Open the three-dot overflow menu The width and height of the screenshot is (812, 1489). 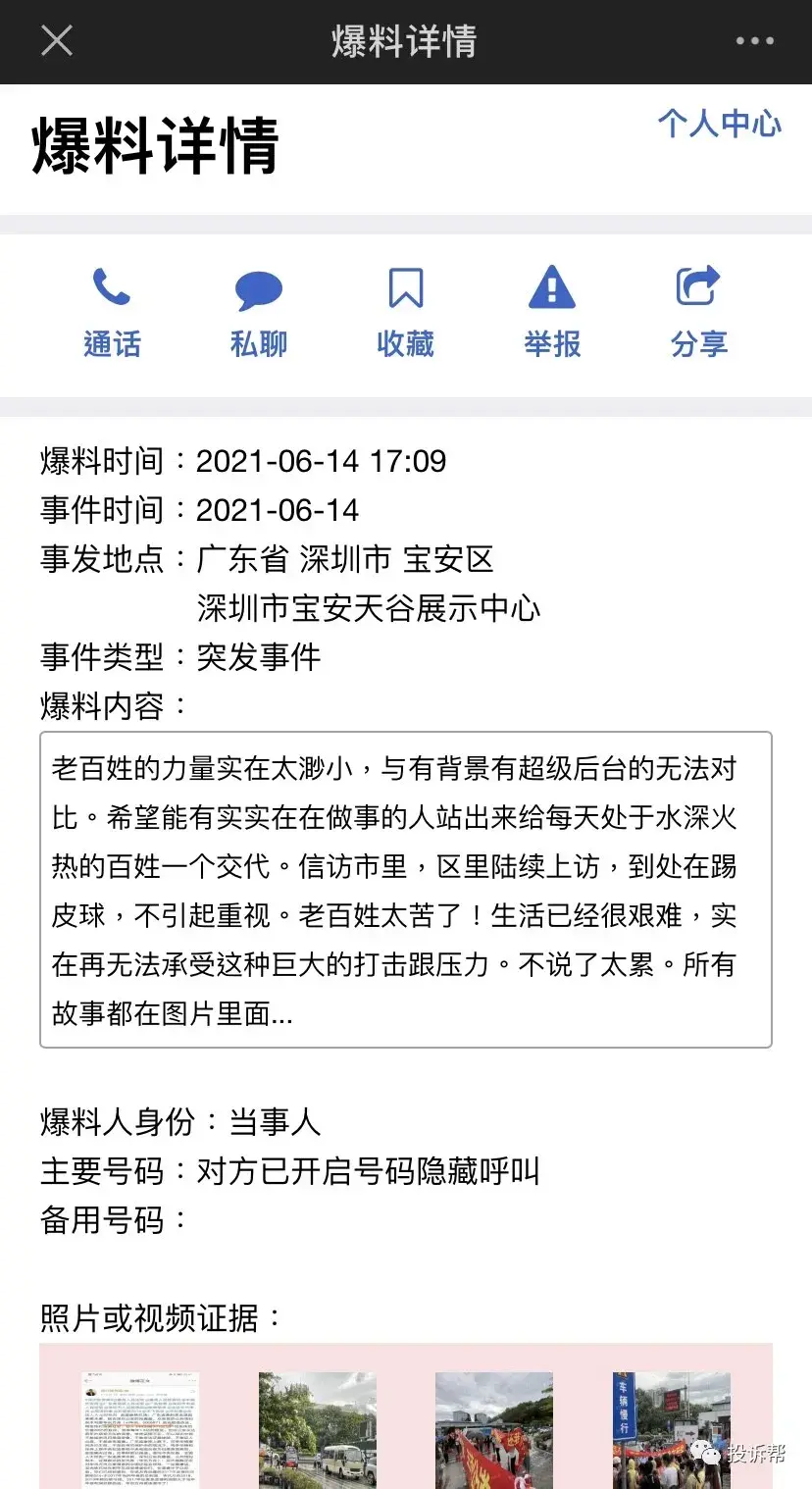click(x=754, y=41)
